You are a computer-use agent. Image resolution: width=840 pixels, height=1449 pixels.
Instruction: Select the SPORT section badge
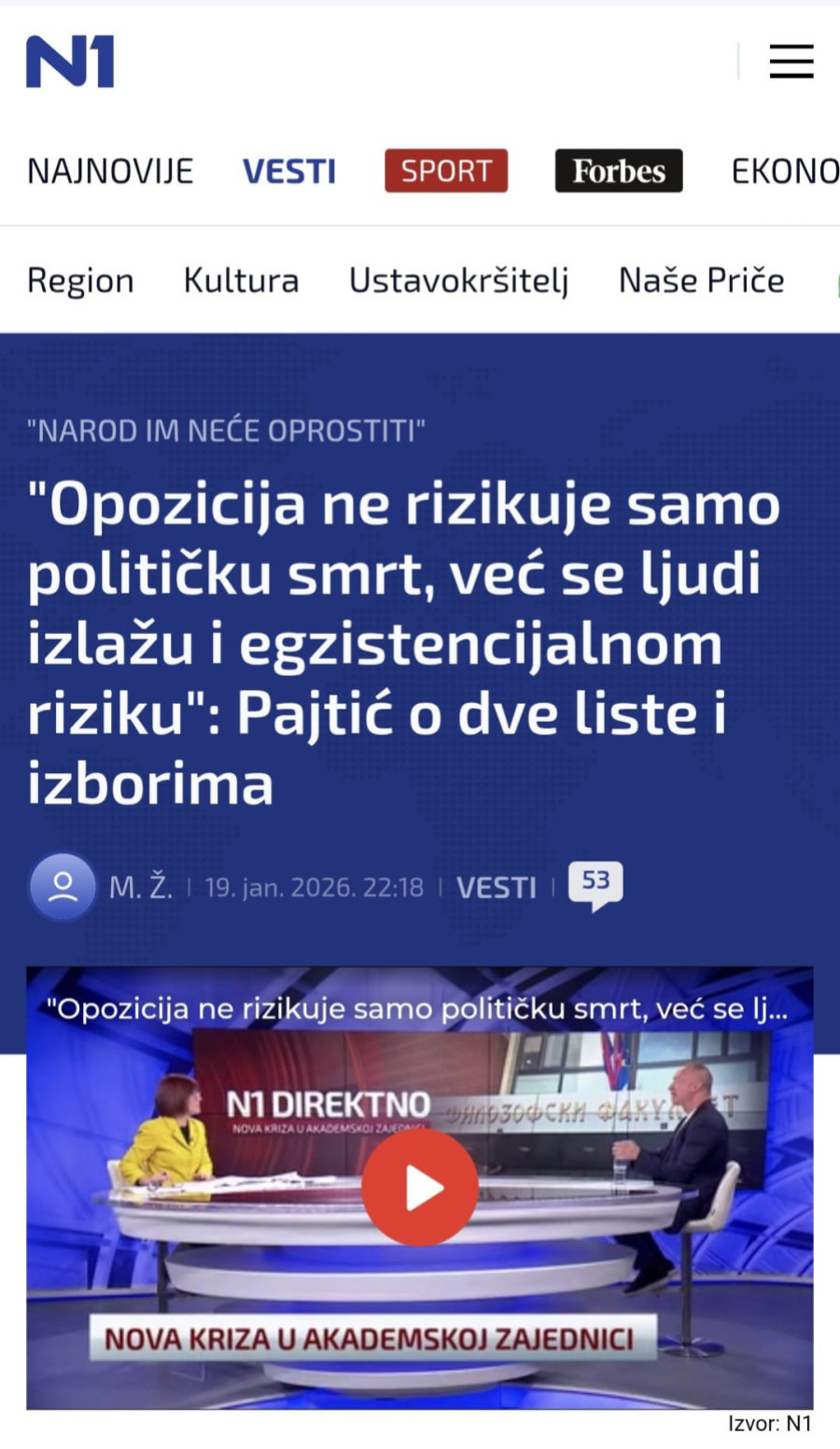coord(445,170)
